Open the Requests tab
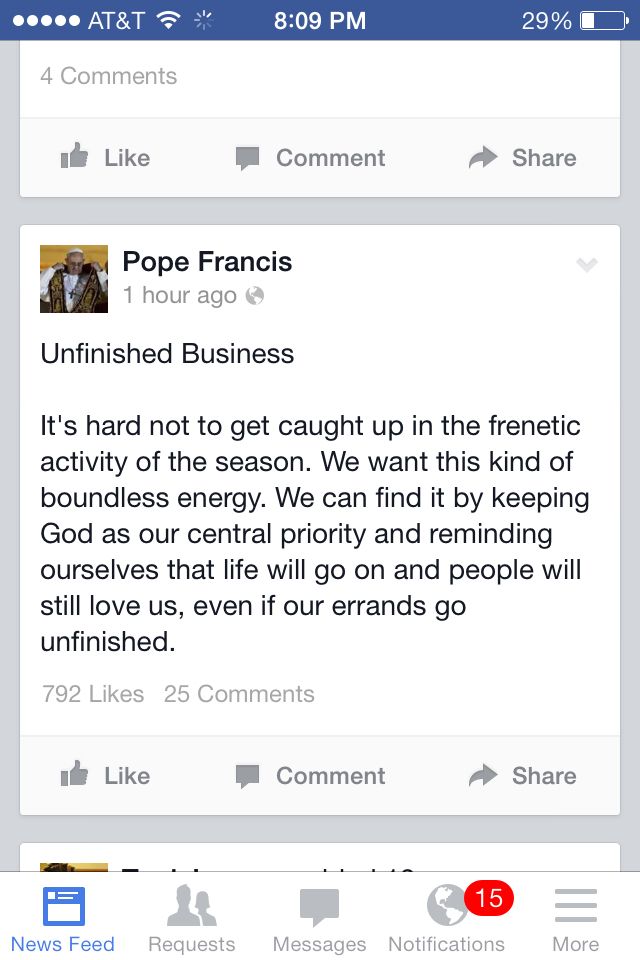 click(x=191, y=918)
